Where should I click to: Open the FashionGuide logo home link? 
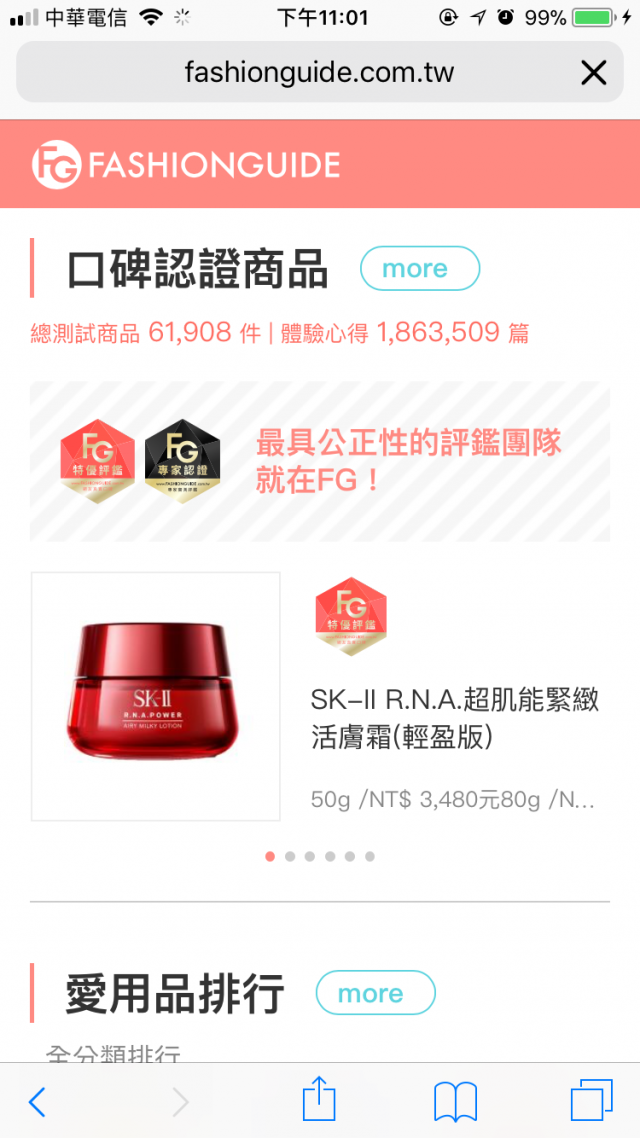pyautogui.click(x=186, y=165)
